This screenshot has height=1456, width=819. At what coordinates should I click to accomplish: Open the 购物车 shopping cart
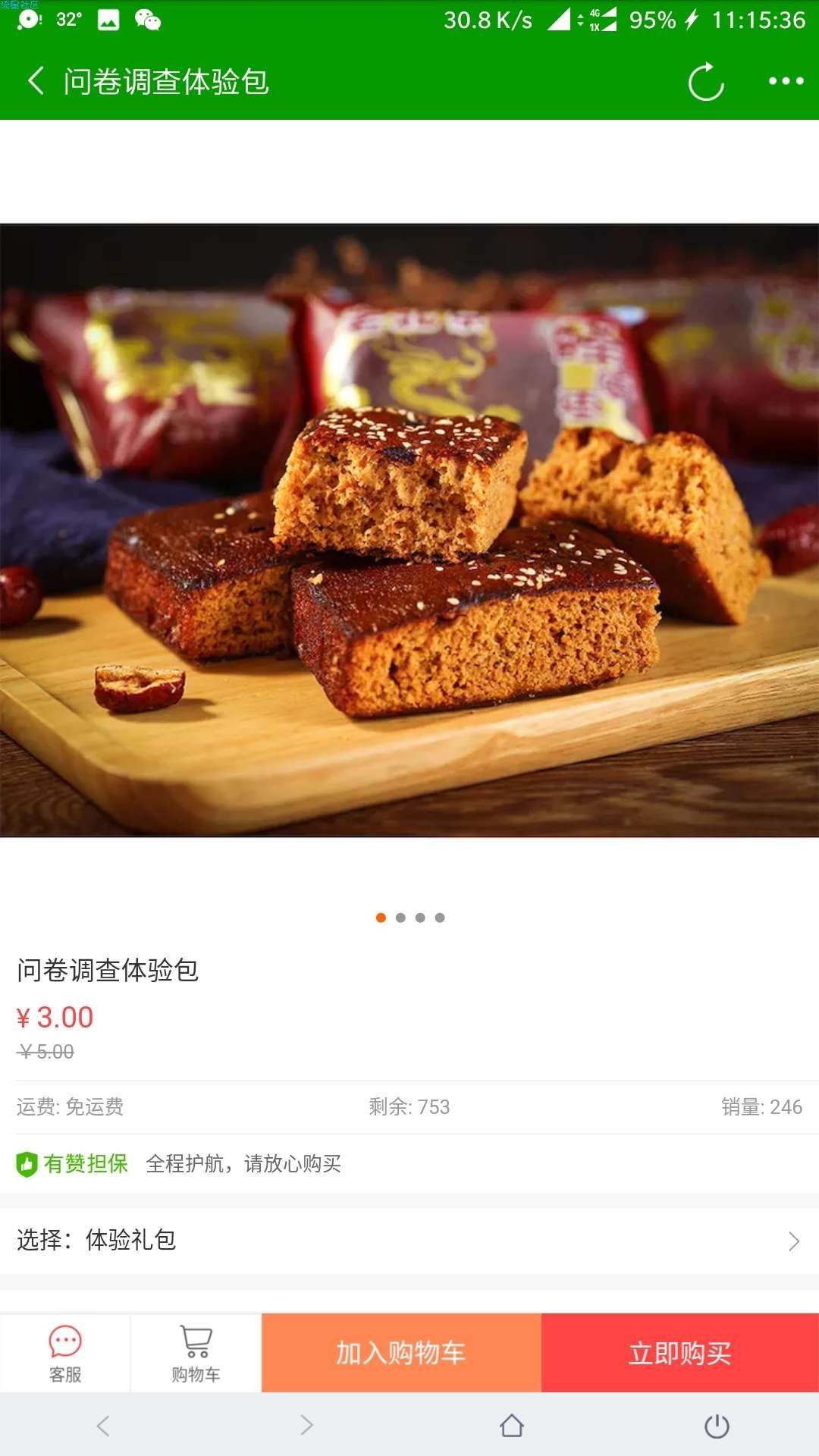tap(196, 1354)
